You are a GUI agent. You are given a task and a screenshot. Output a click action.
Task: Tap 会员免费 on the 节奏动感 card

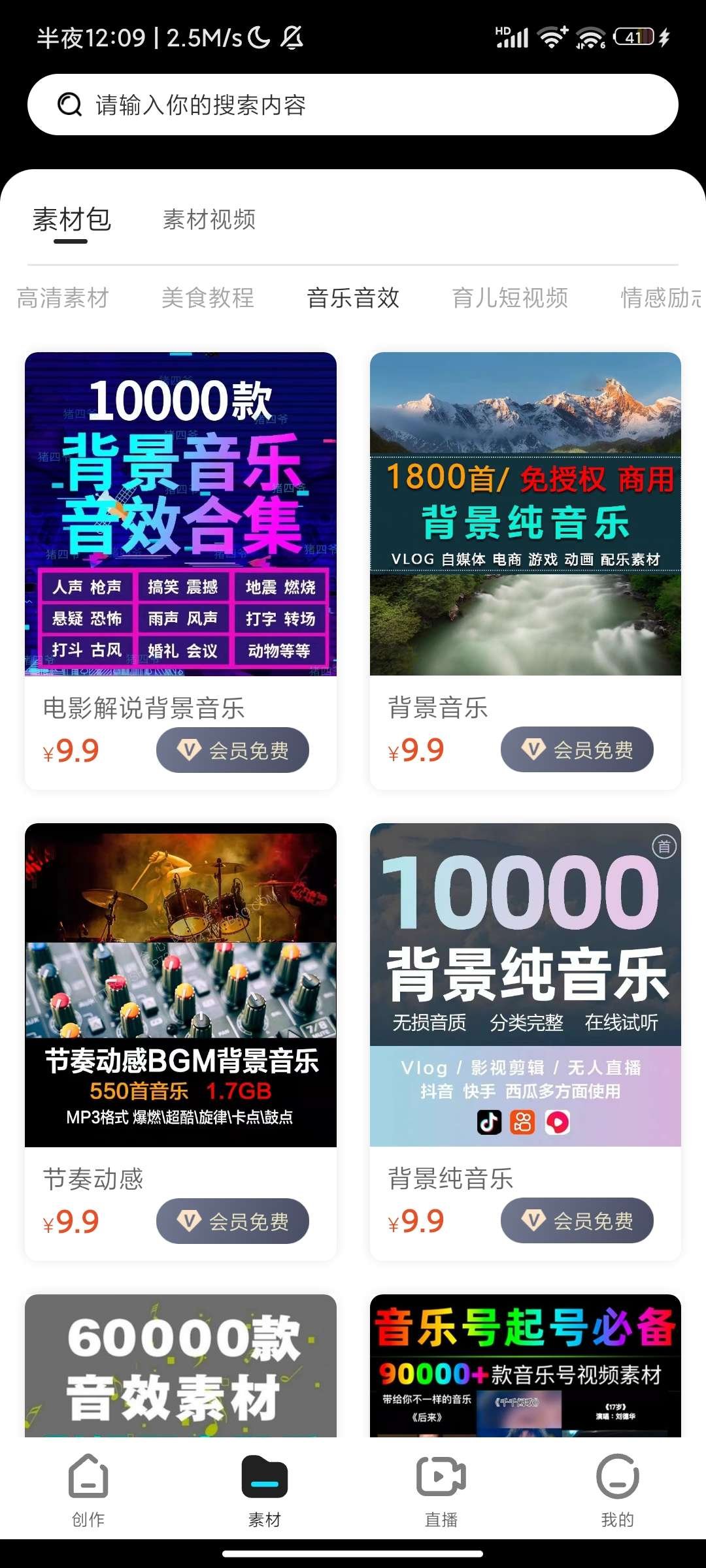[x=233, y=1221]
